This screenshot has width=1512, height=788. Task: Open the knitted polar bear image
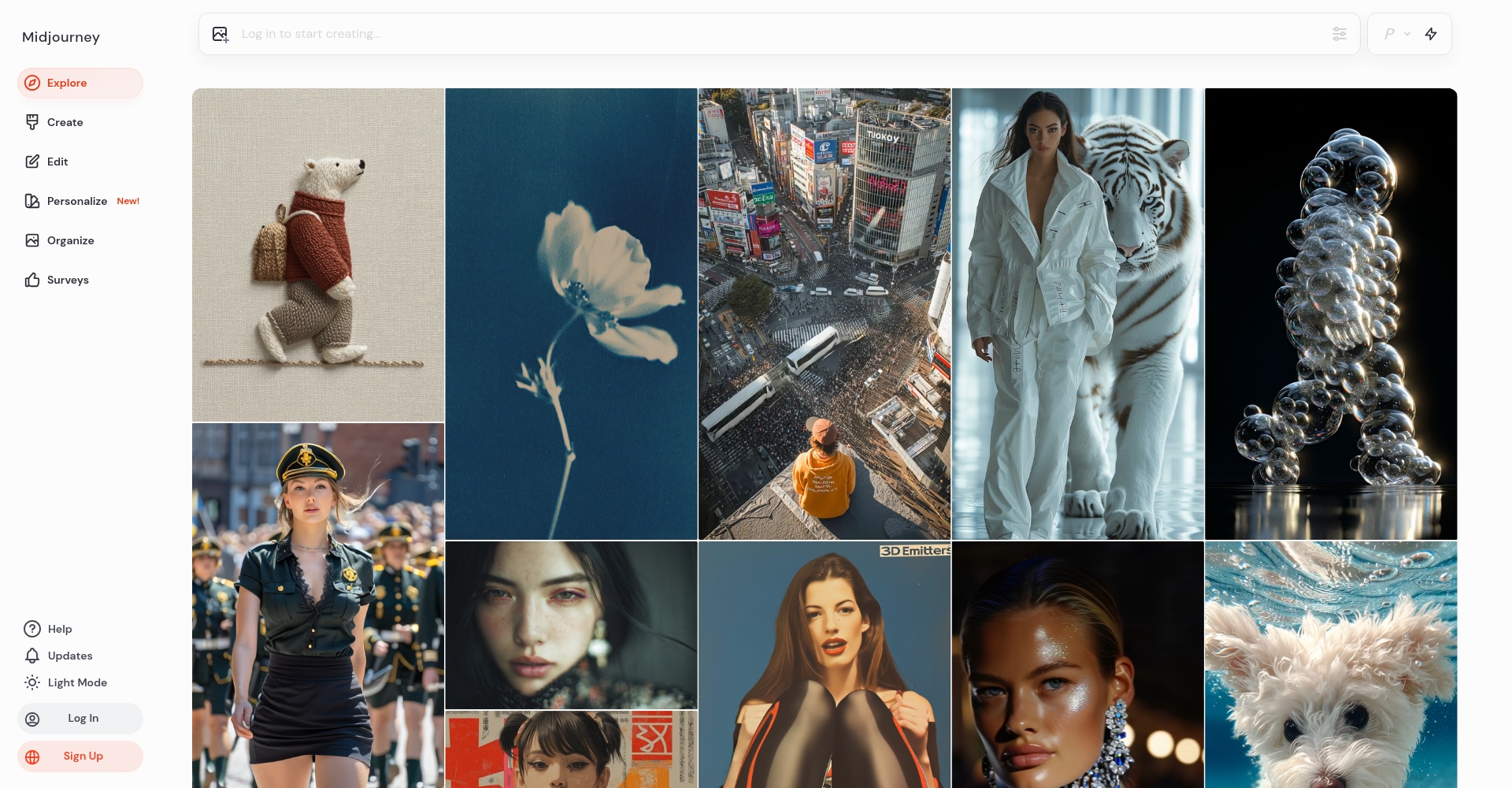point(318,255)
